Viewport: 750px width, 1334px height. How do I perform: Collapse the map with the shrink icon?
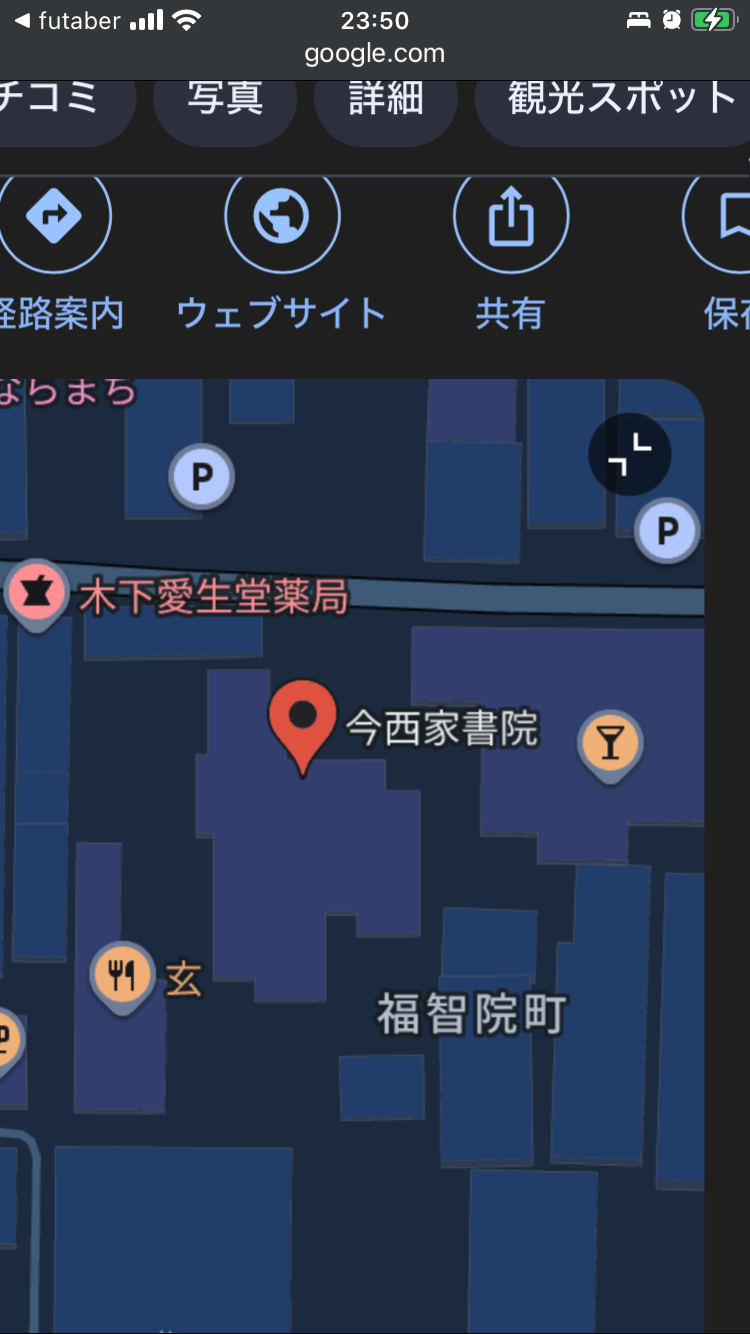pyautogui.click(x=629, y=455)
